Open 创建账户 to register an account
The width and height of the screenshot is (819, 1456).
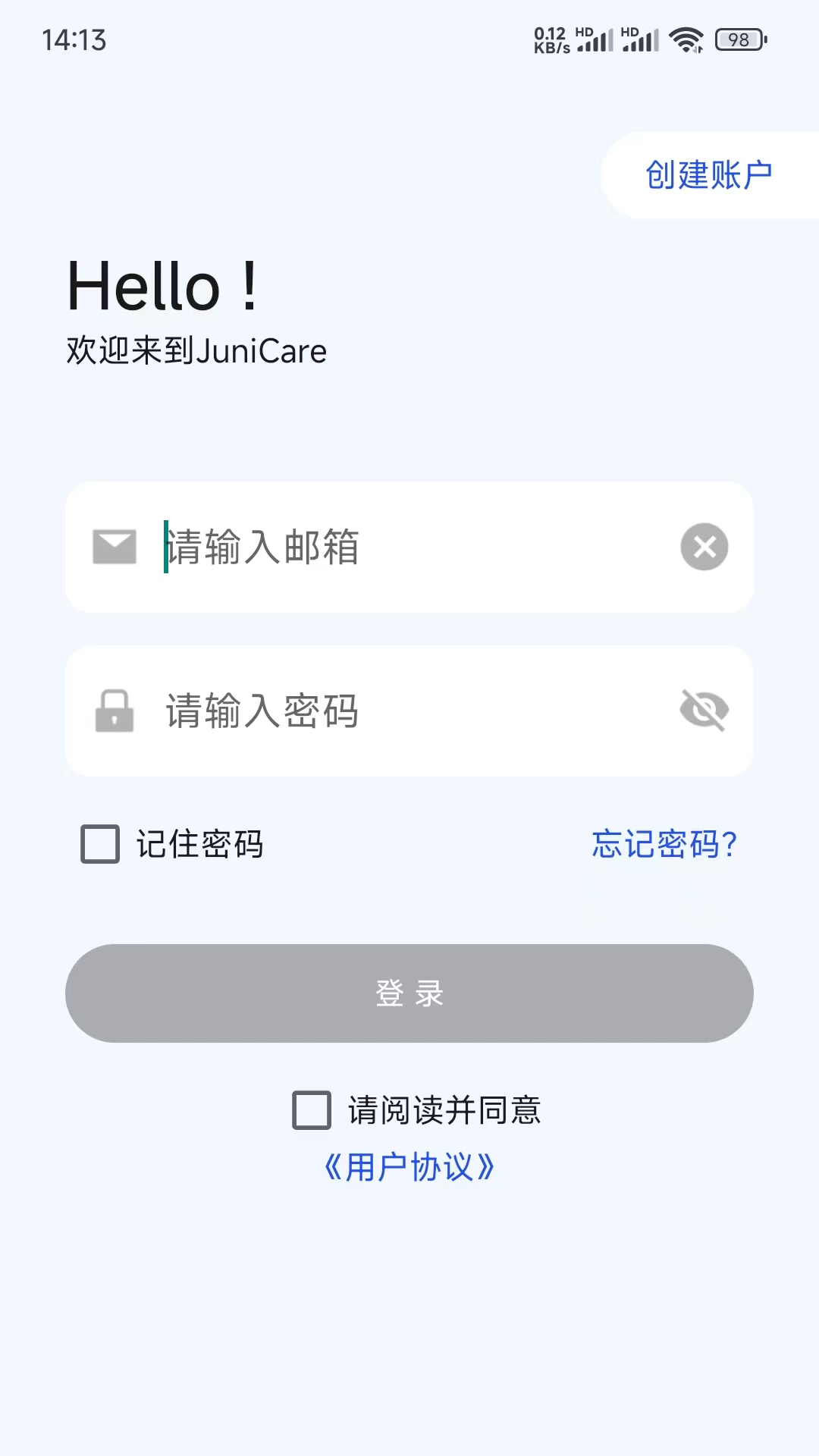point(708,175)
